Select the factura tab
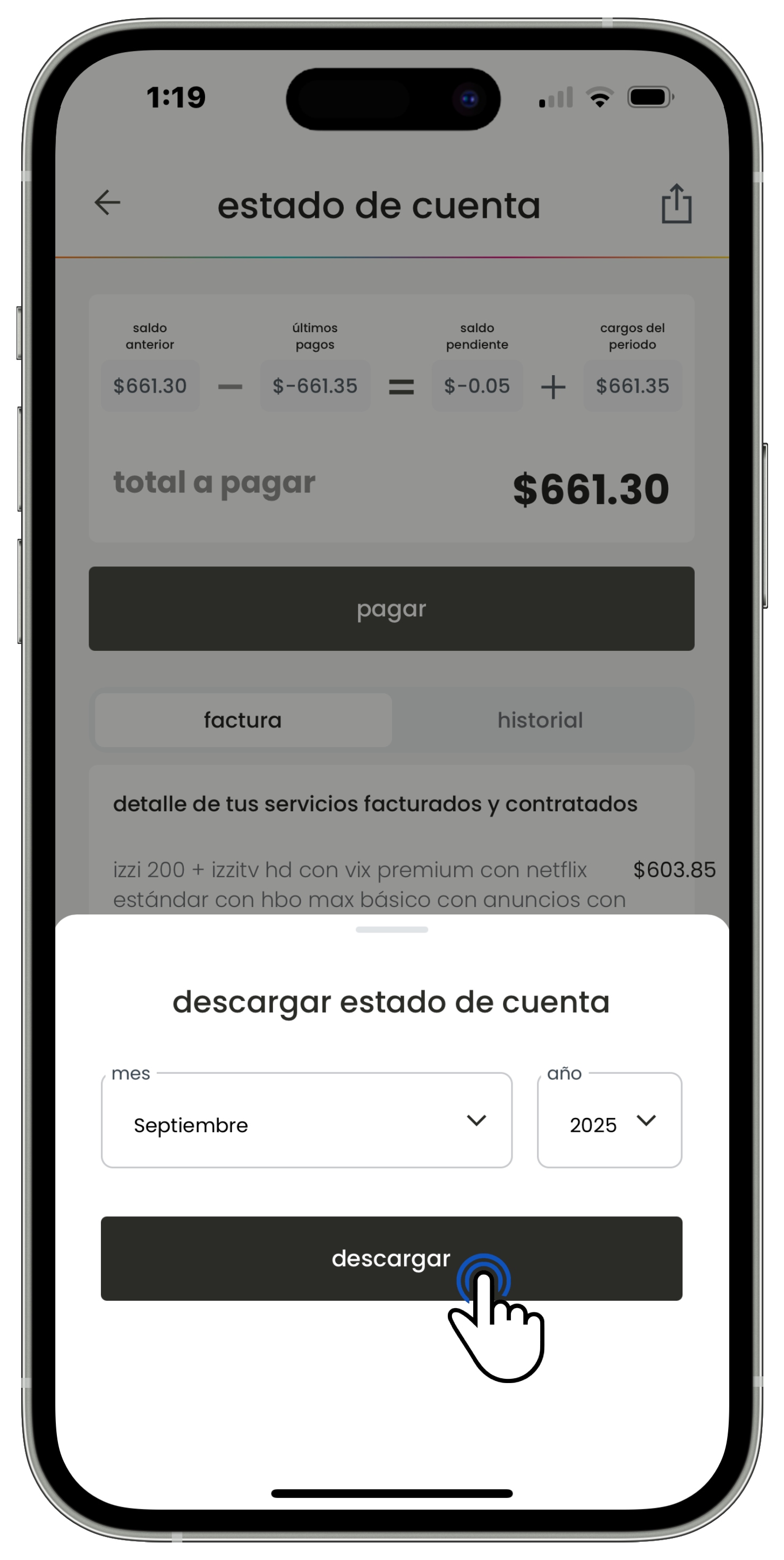 pyautogui.click(x=243, y=720)
